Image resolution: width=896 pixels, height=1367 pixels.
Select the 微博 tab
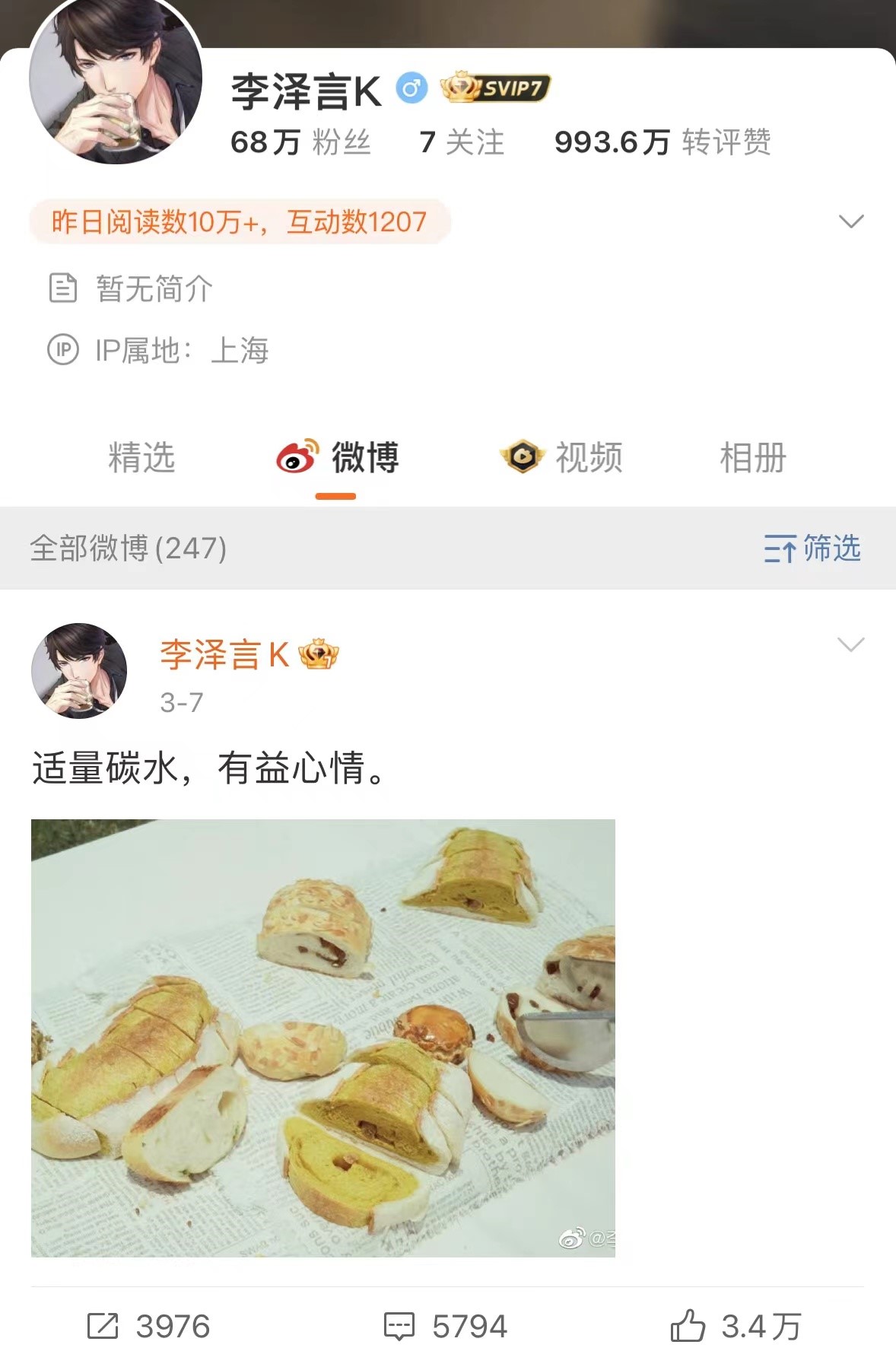[x=337, y=458]
